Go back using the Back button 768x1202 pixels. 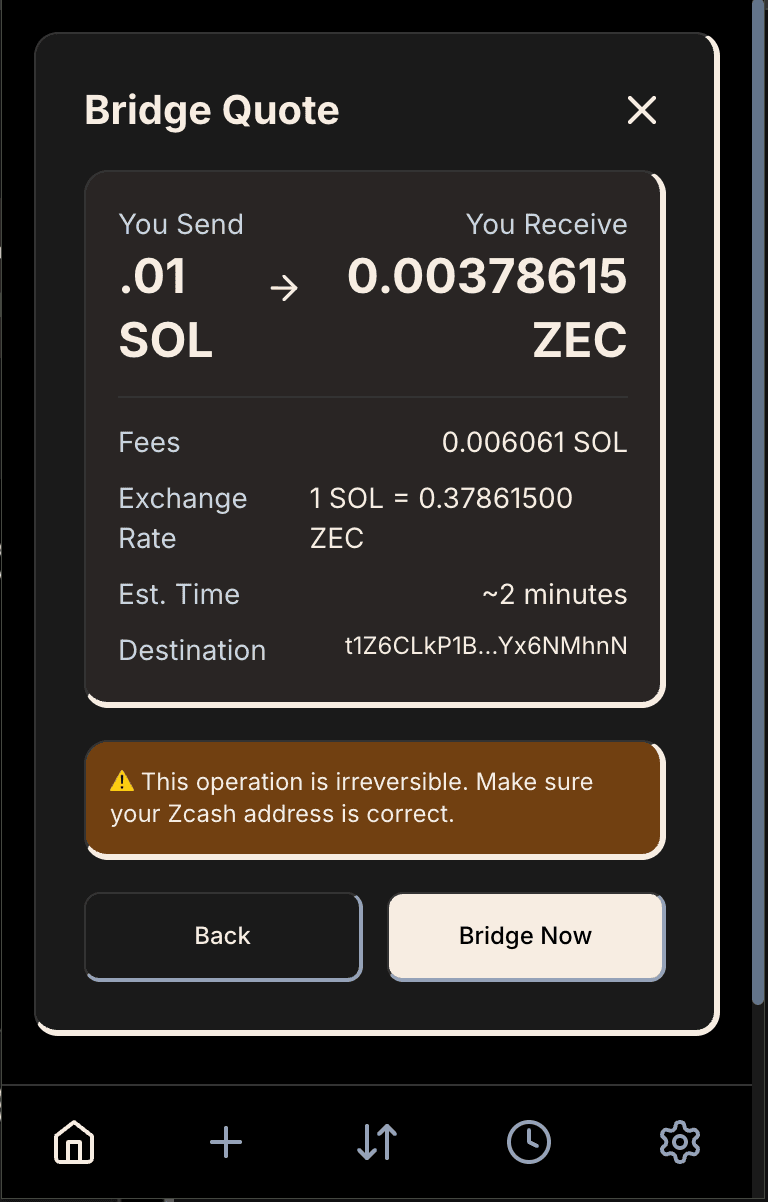[x=222, y=935]
